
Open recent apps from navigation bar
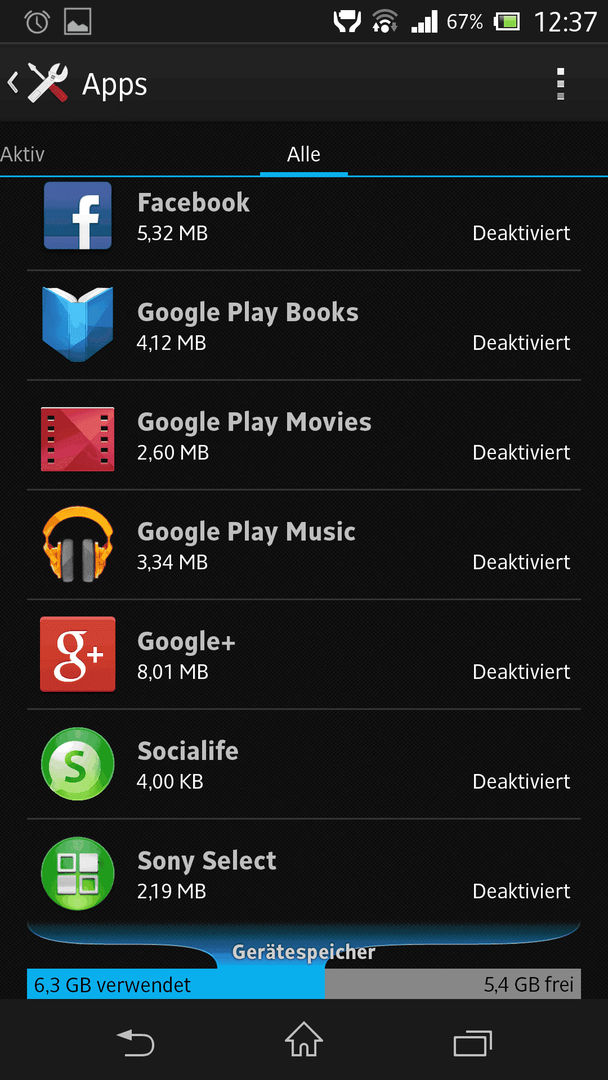473,1042
